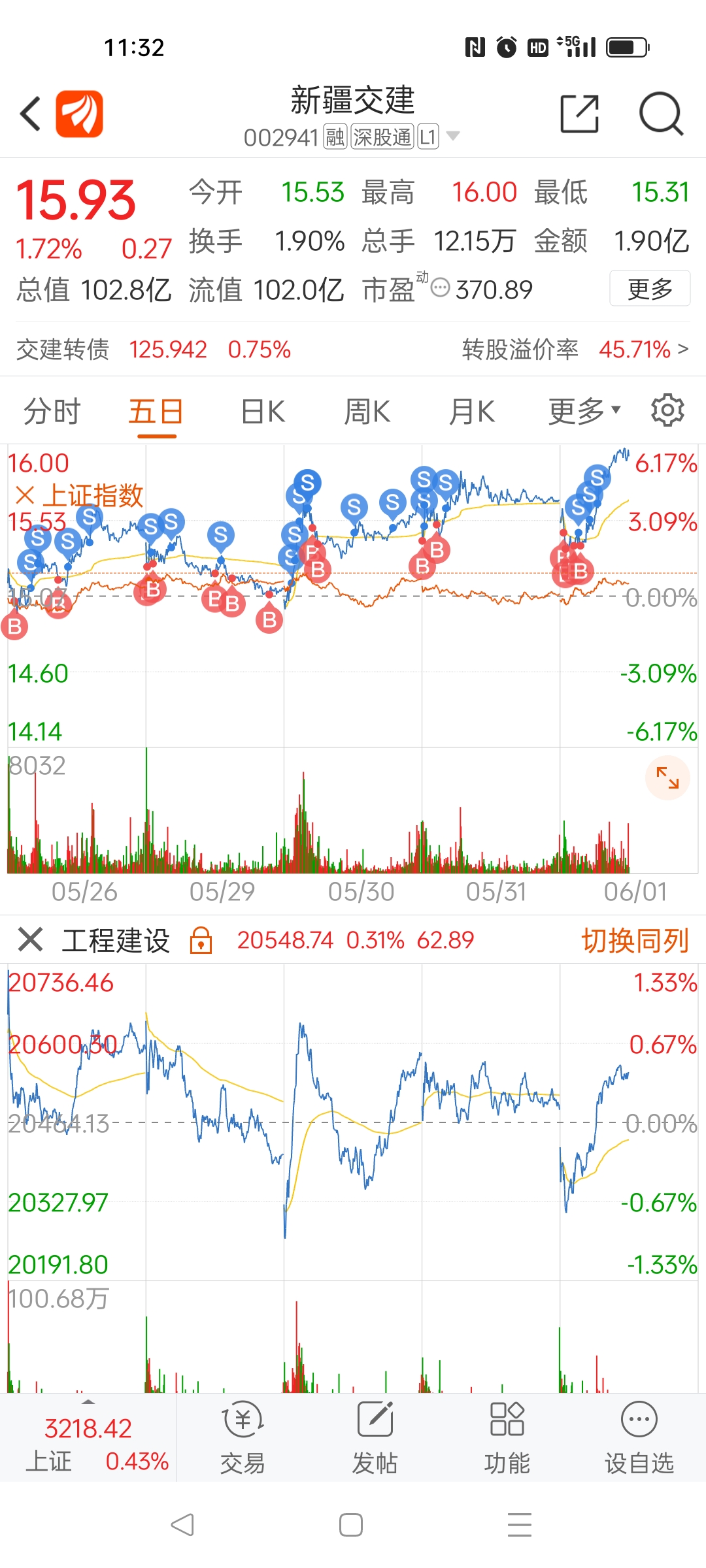Screen dimensions: 706x1568
Task: Tap 切换同列 to switch layout
Action: 635,941
